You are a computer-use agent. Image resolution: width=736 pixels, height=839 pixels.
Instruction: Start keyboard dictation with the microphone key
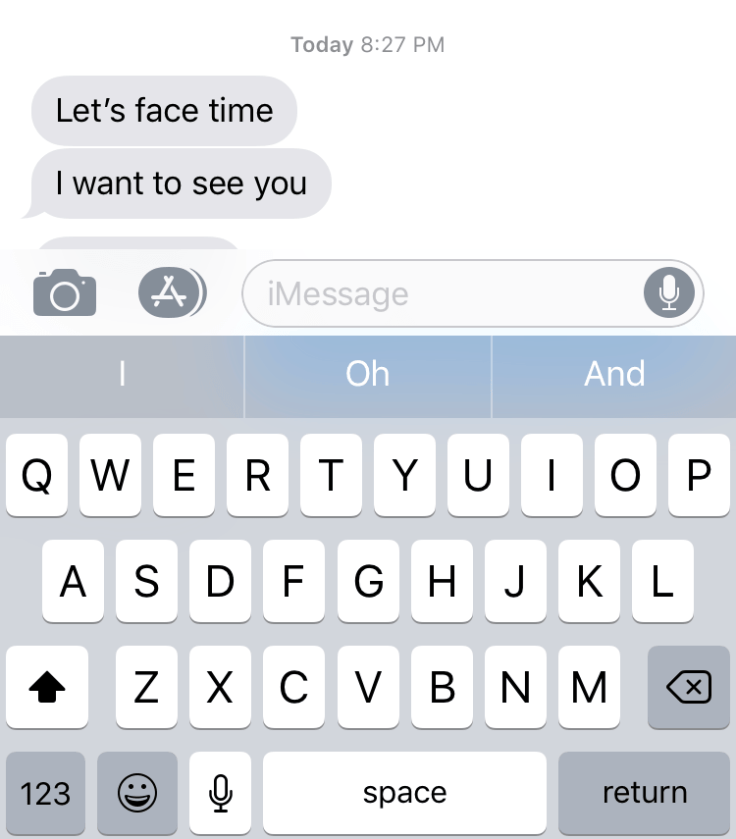pos(220,794)
